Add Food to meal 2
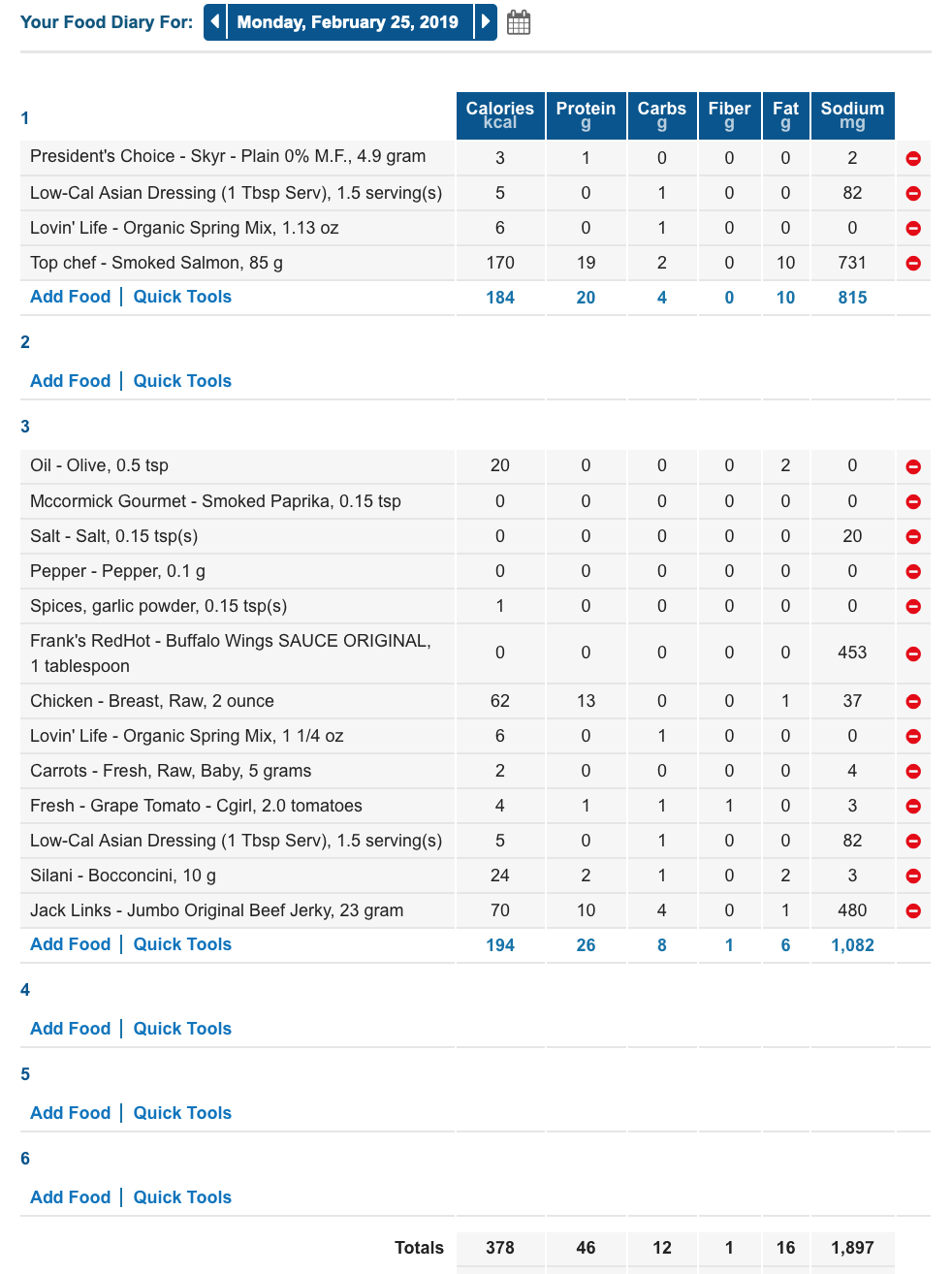This screenshot has height=1274, width=952. (x=71, y=381)
